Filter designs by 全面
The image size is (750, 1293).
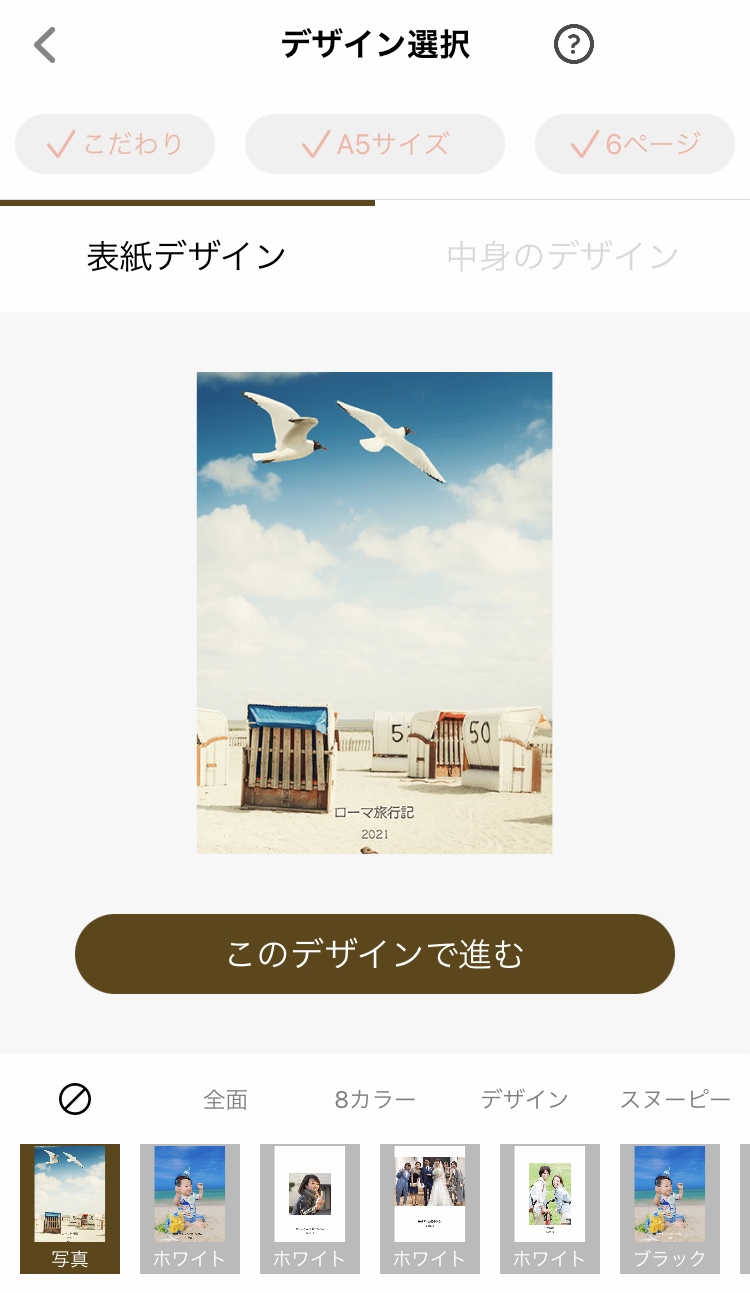coord(225,1100)
